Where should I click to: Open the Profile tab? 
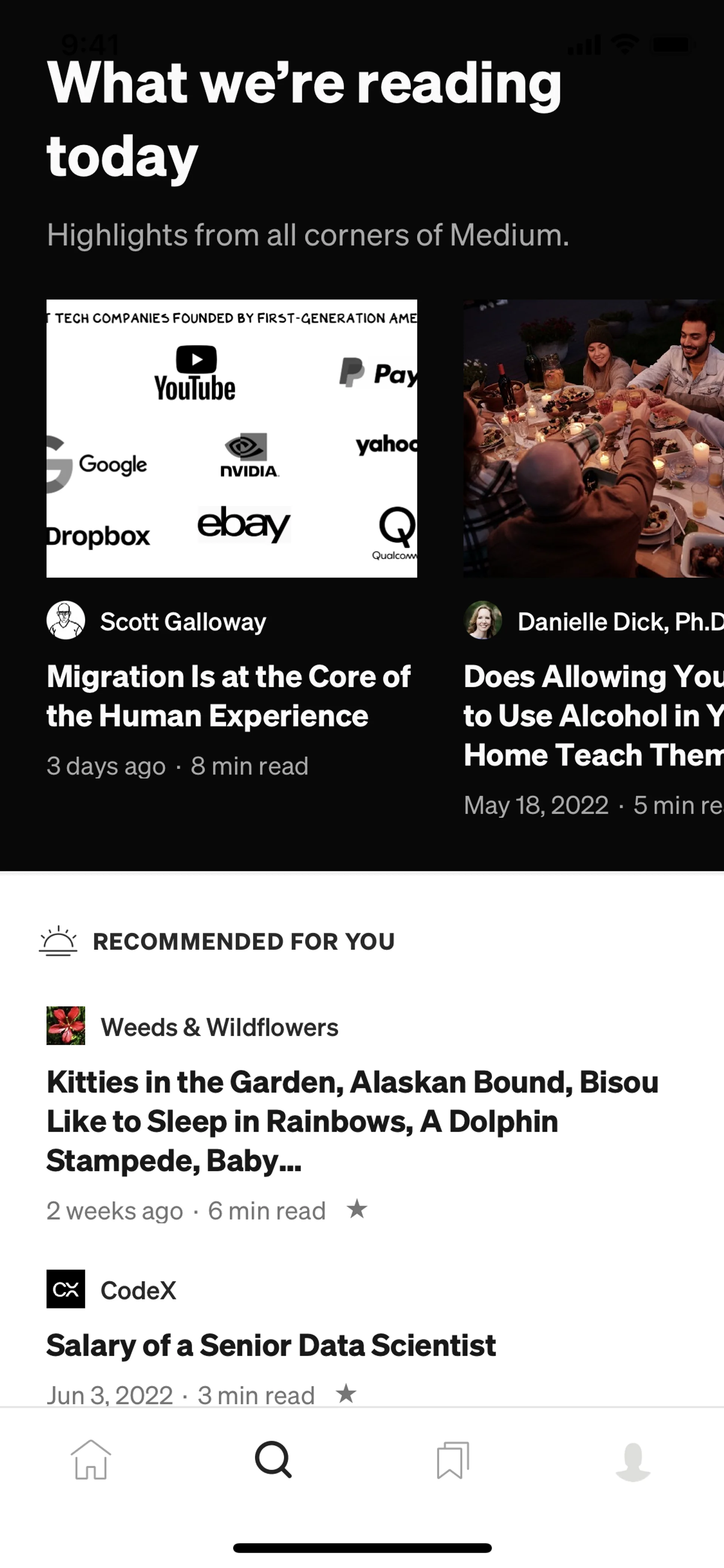(633, 1461)
